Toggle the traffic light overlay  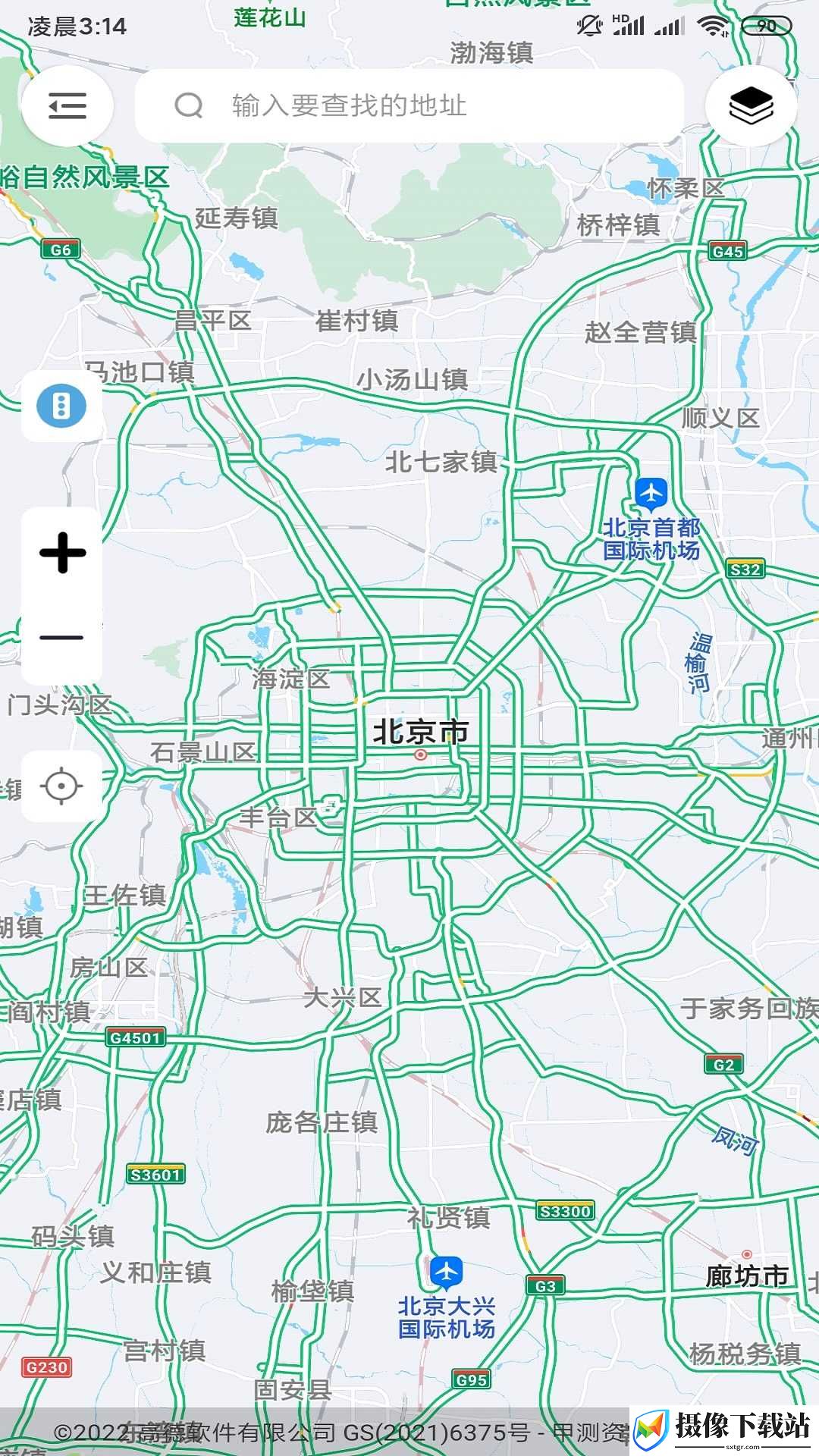tap(61, 406)
